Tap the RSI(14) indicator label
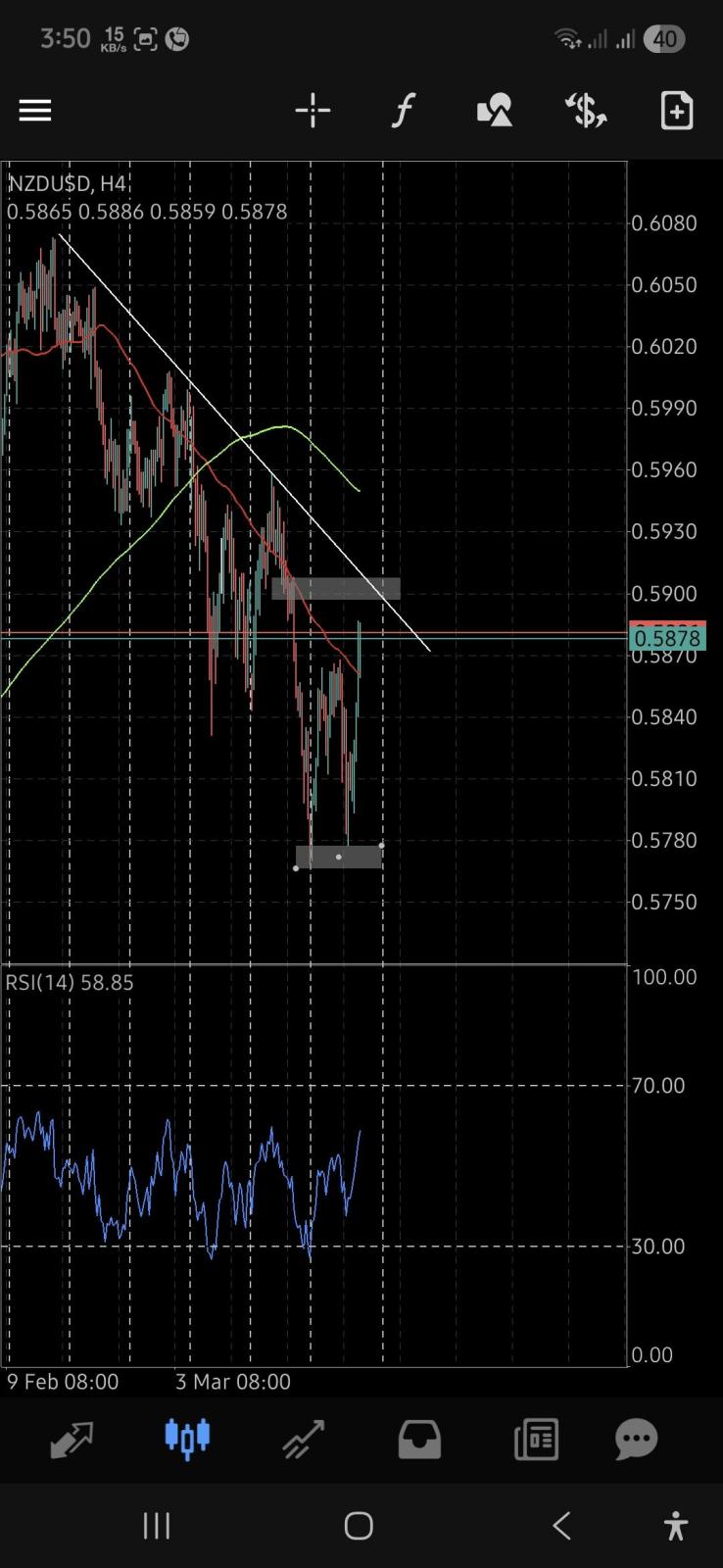 pyautogui.click(x=69, y=982)
